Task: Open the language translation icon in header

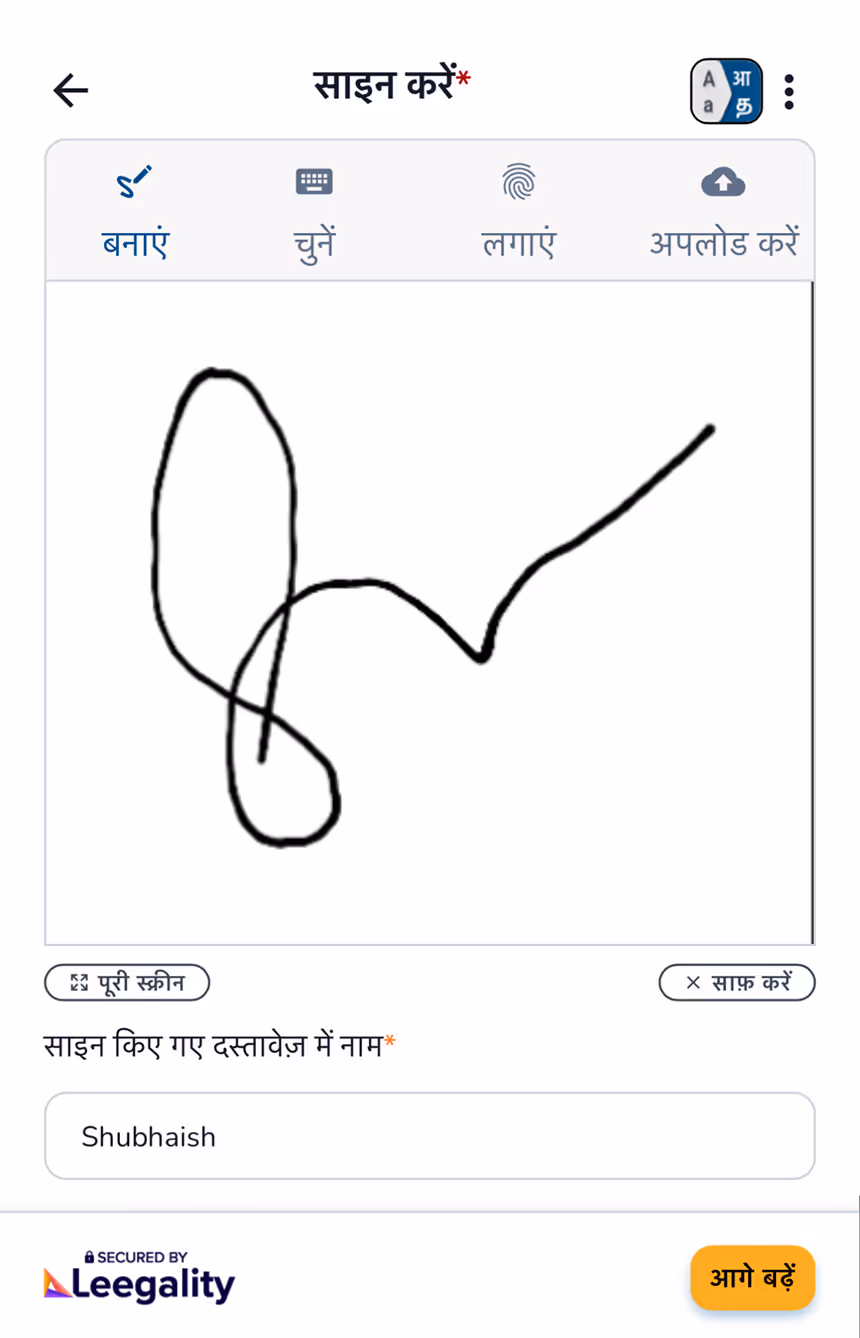Action: [x=726, y=90]
